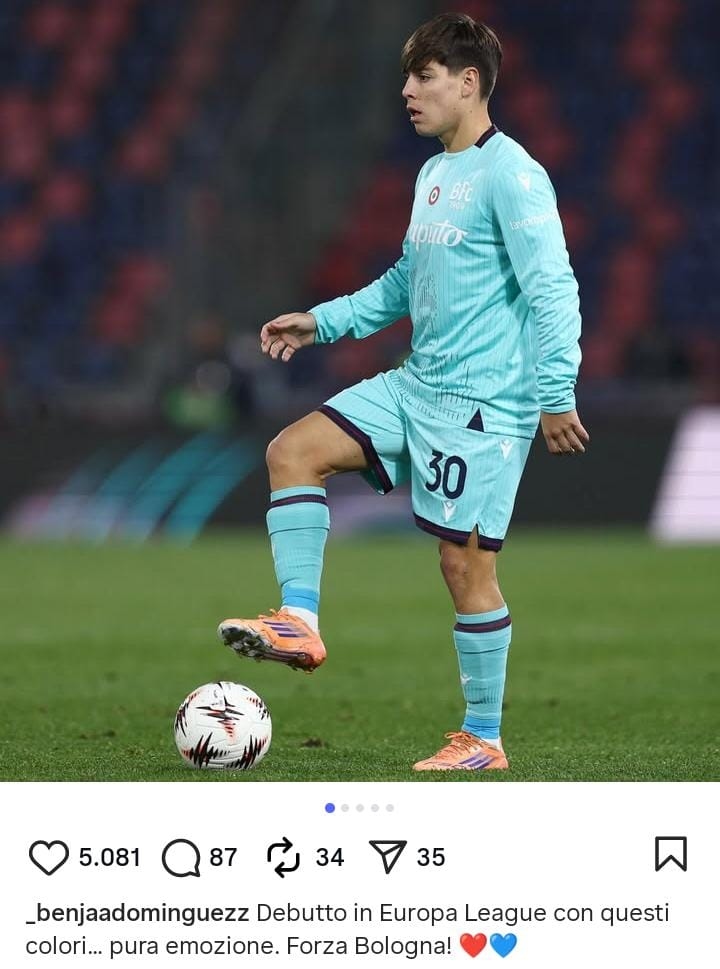Share the post via send icon
The width and height of the screenshot is (720, 969).
tap(388, 857)
